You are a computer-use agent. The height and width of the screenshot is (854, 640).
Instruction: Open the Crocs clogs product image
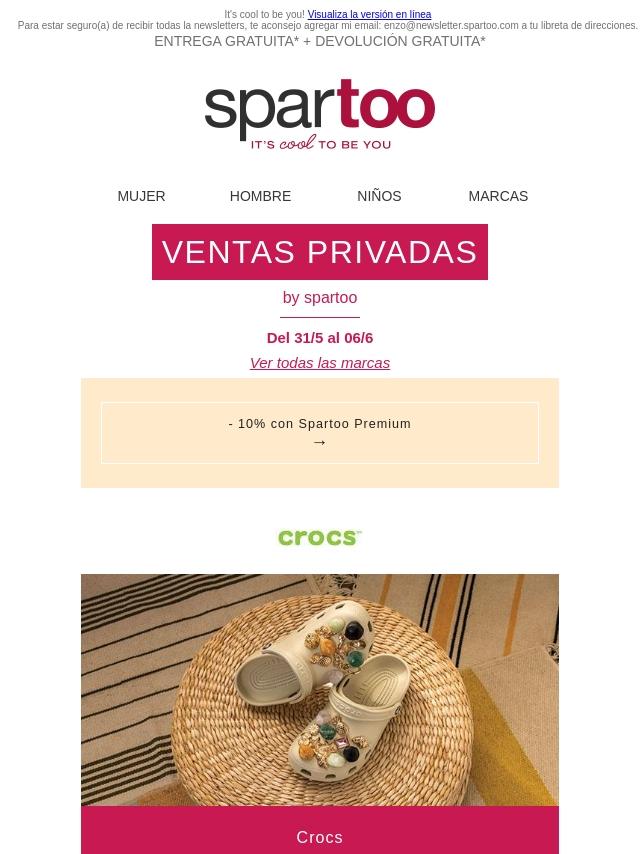(x=320, y=690)
